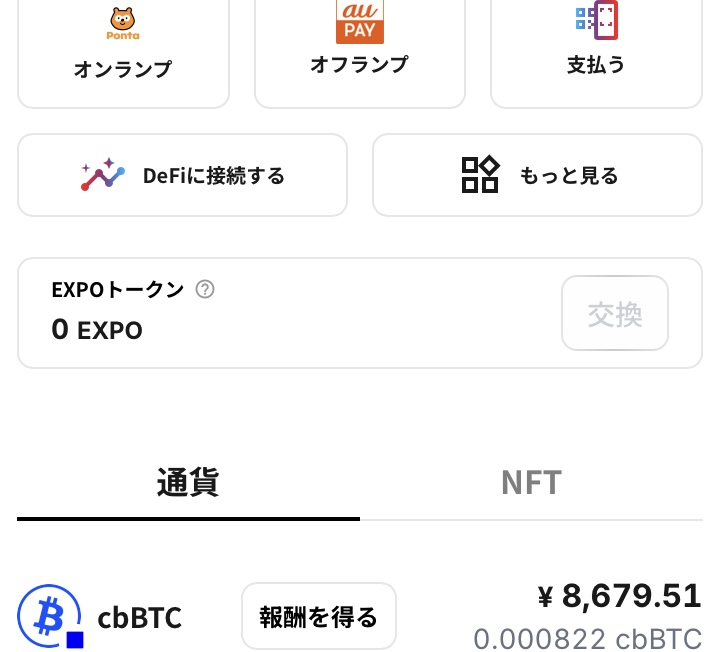Screen dimensions: 716x652
Task: Tap the 交換 exchange button
Action: (614, 314)
